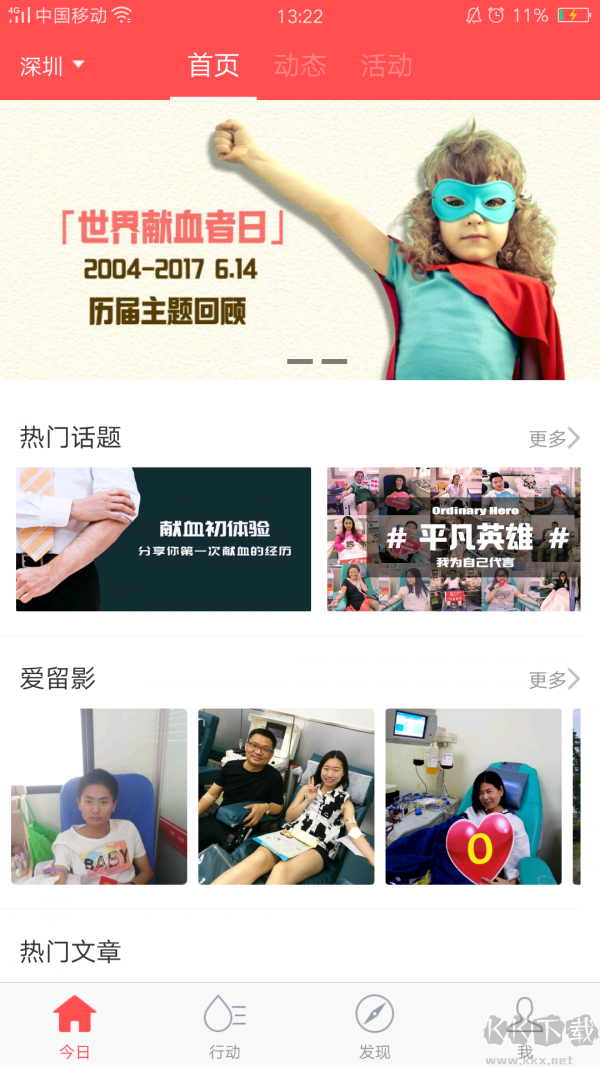Switch to the 活动 tab
This screenshot has width=600, height=1067.
(386, 66)
